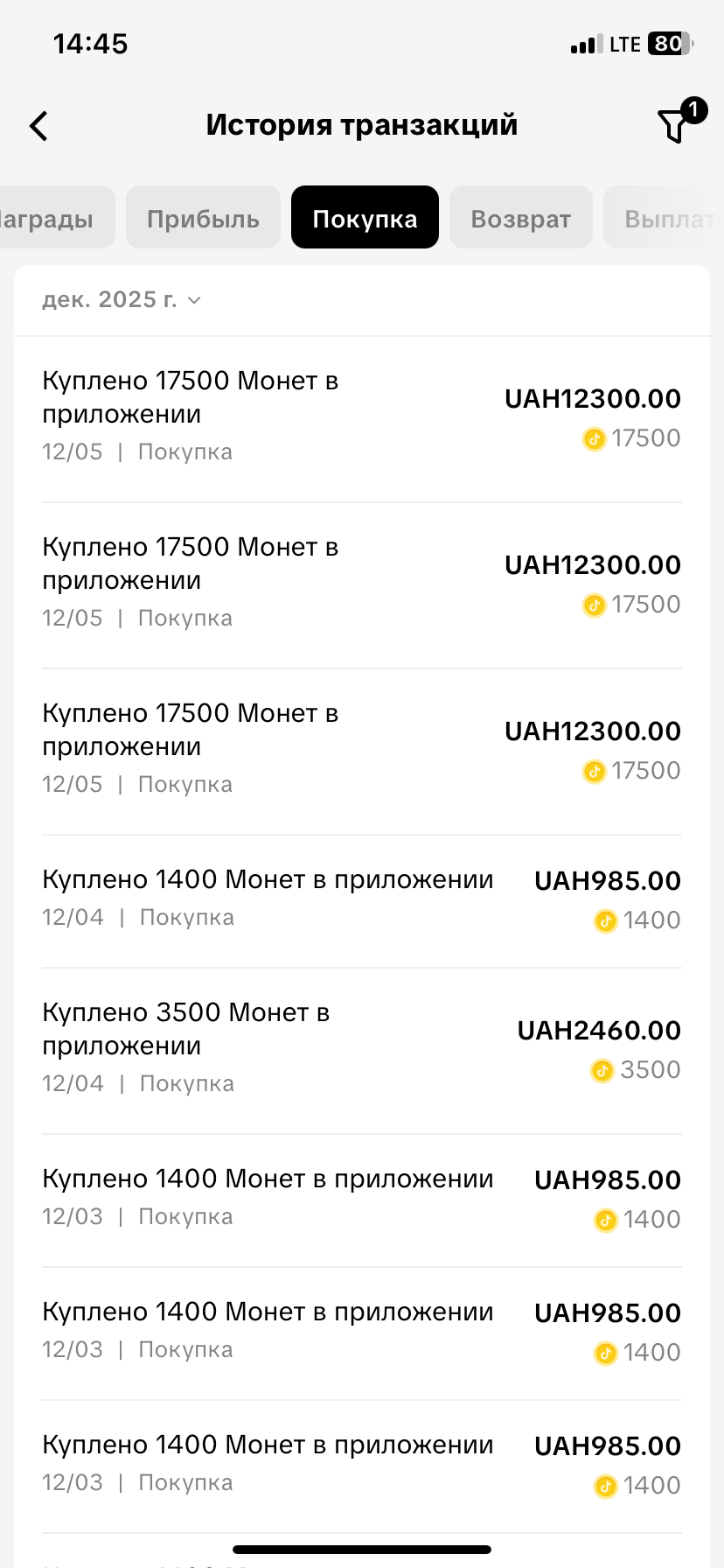Toggle the Покупка filter off
Viewport: 724px width, 1568px height.
[x=365, y=217]
